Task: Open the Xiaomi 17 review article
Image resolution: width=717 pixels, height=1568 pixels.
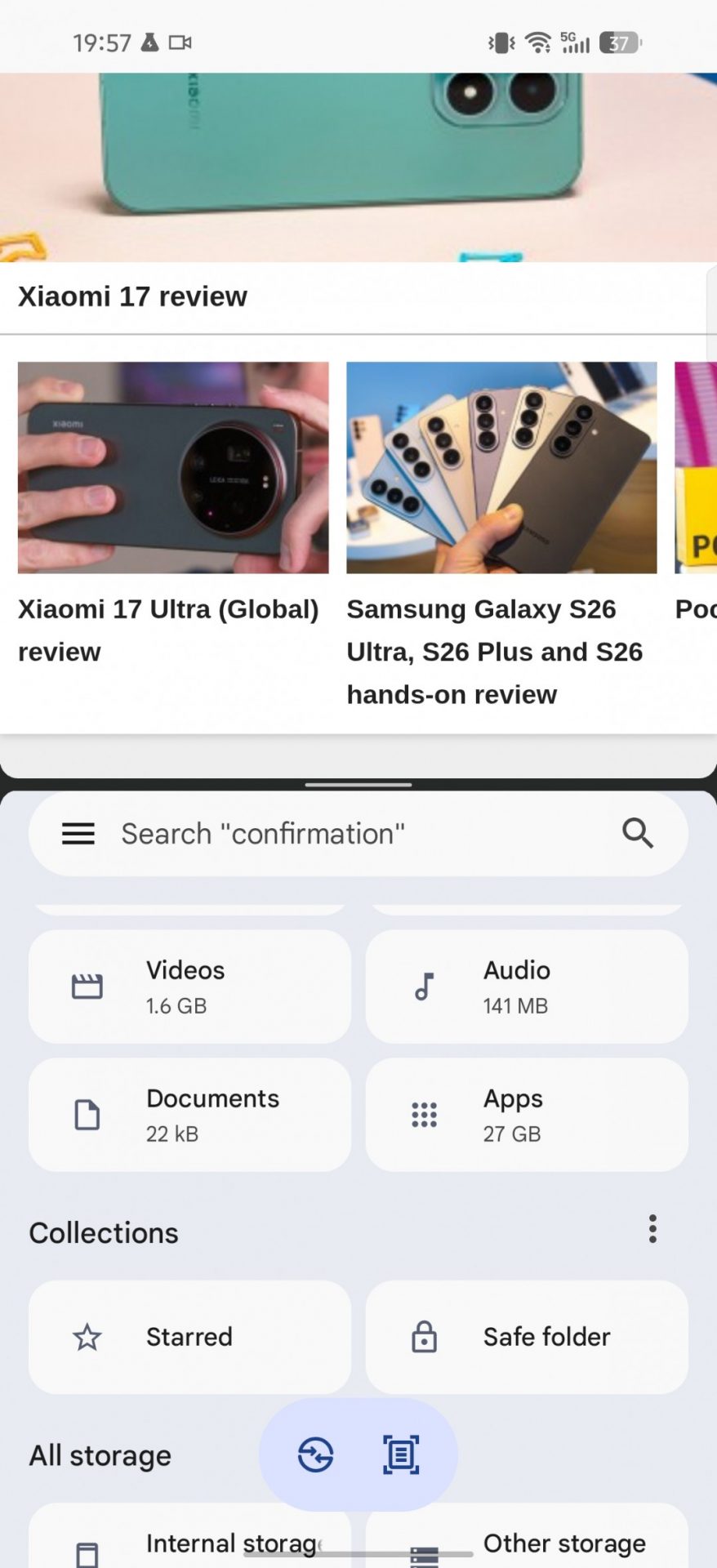Action: [x=132, y=296]
